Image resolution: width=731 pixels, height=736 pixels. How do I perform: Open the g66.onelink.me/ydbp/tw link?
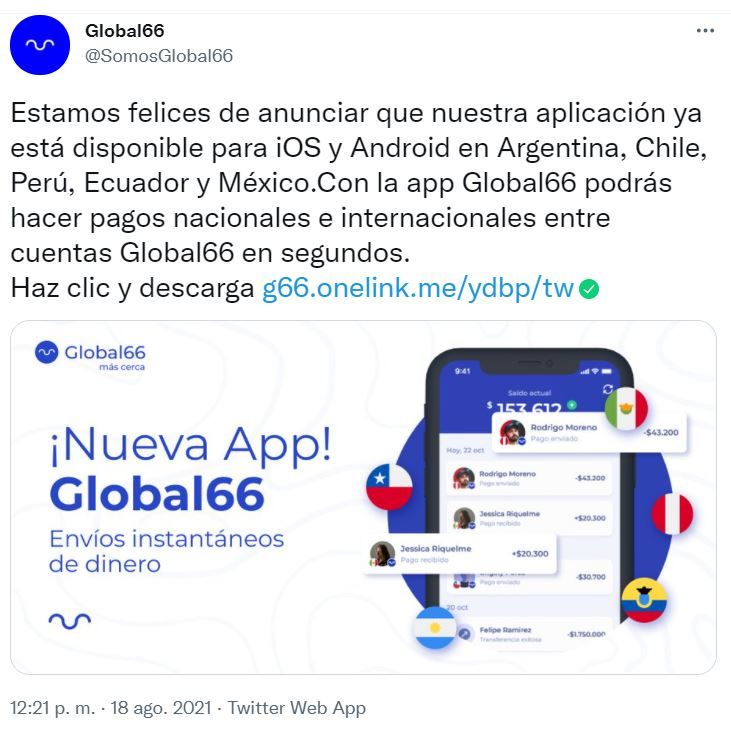tap(417, 289)
